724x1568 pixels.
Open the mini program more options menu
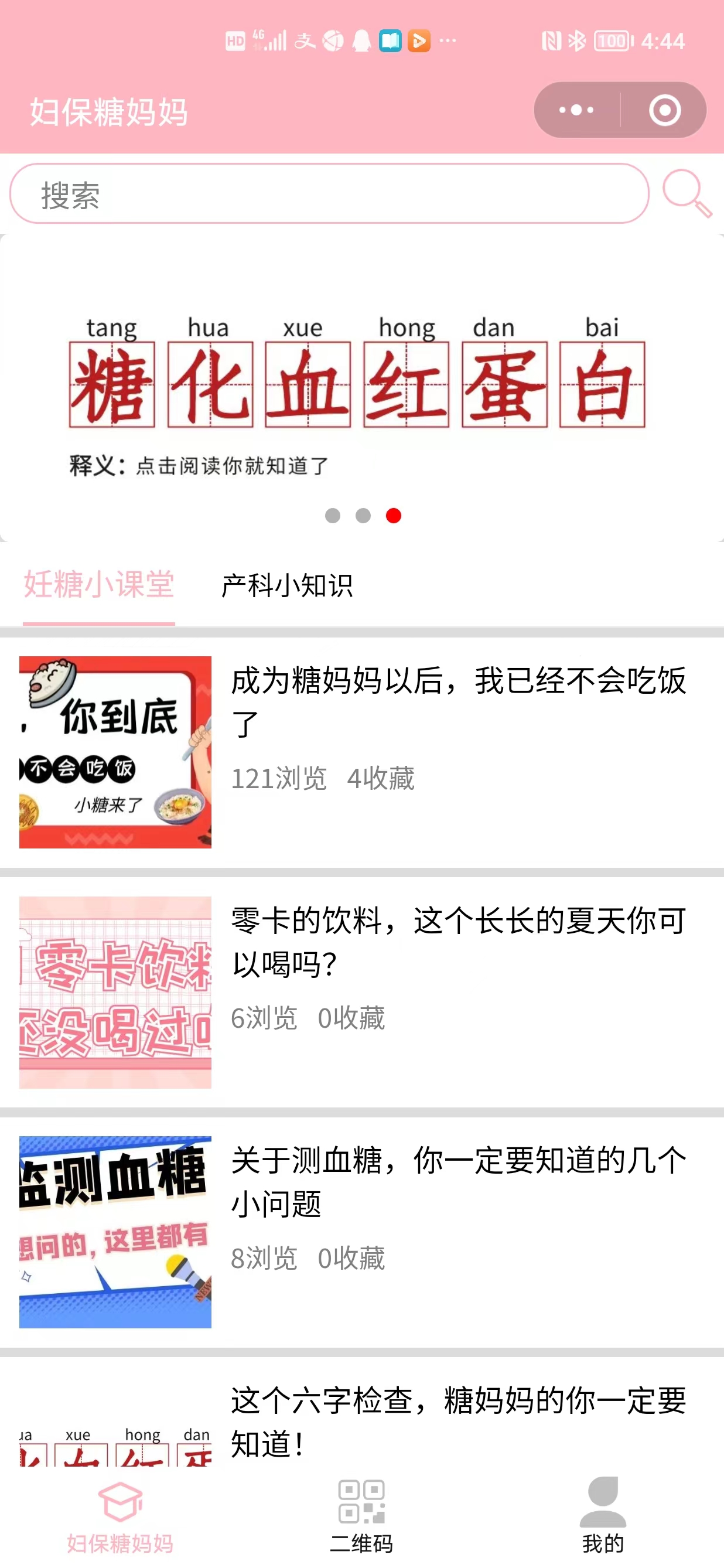[x=576, y=110]
